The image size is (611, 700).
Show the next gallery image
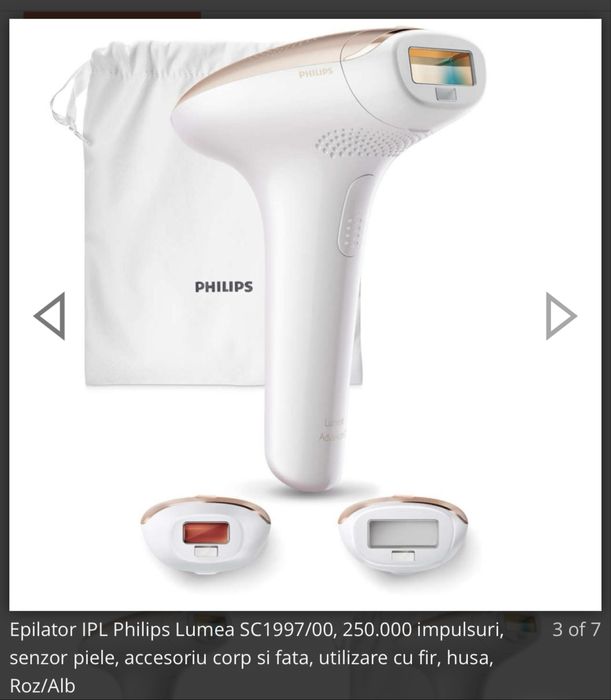click(x=560, y=316)
